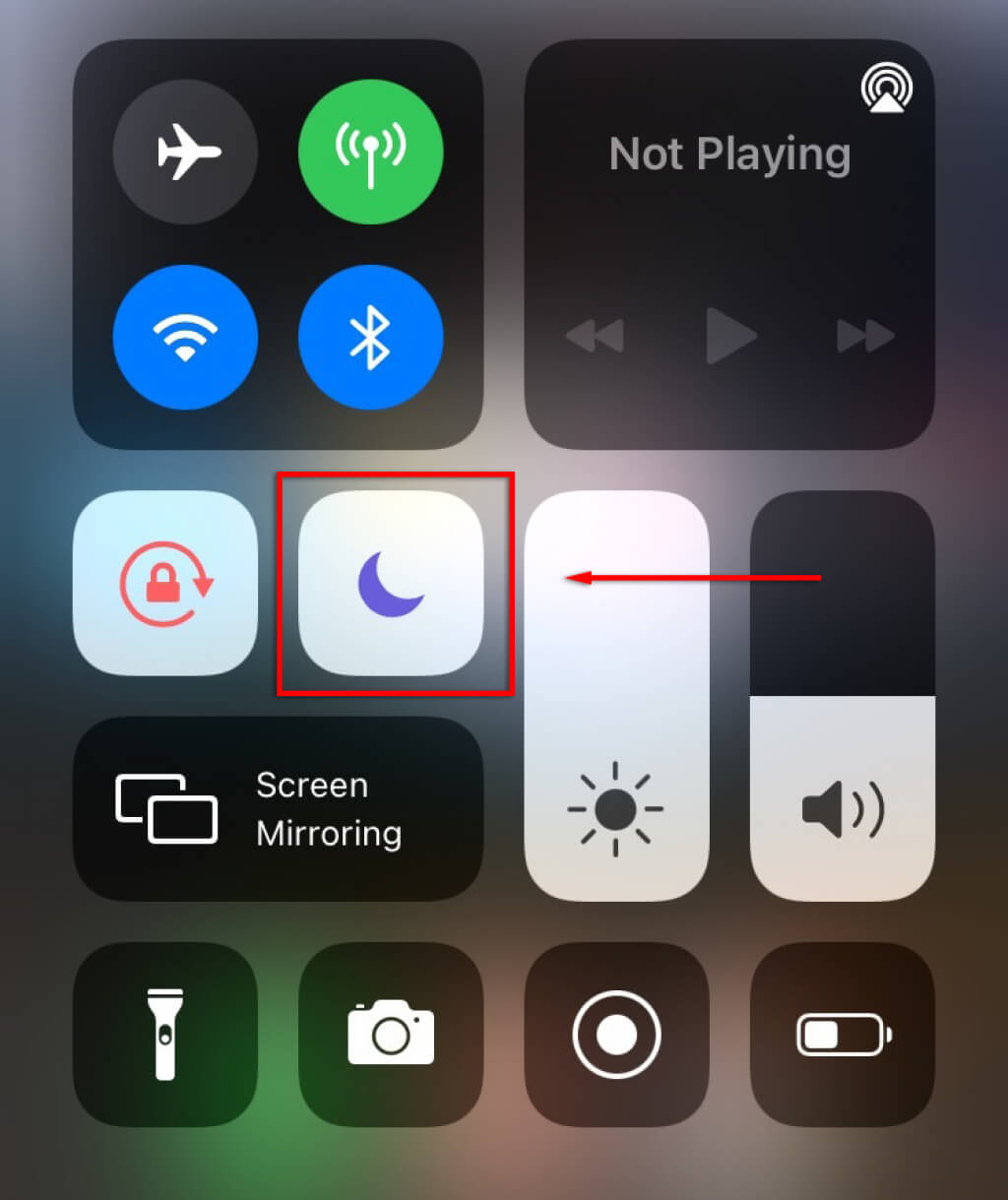Turn off Bluetooth

pos(371,338)
